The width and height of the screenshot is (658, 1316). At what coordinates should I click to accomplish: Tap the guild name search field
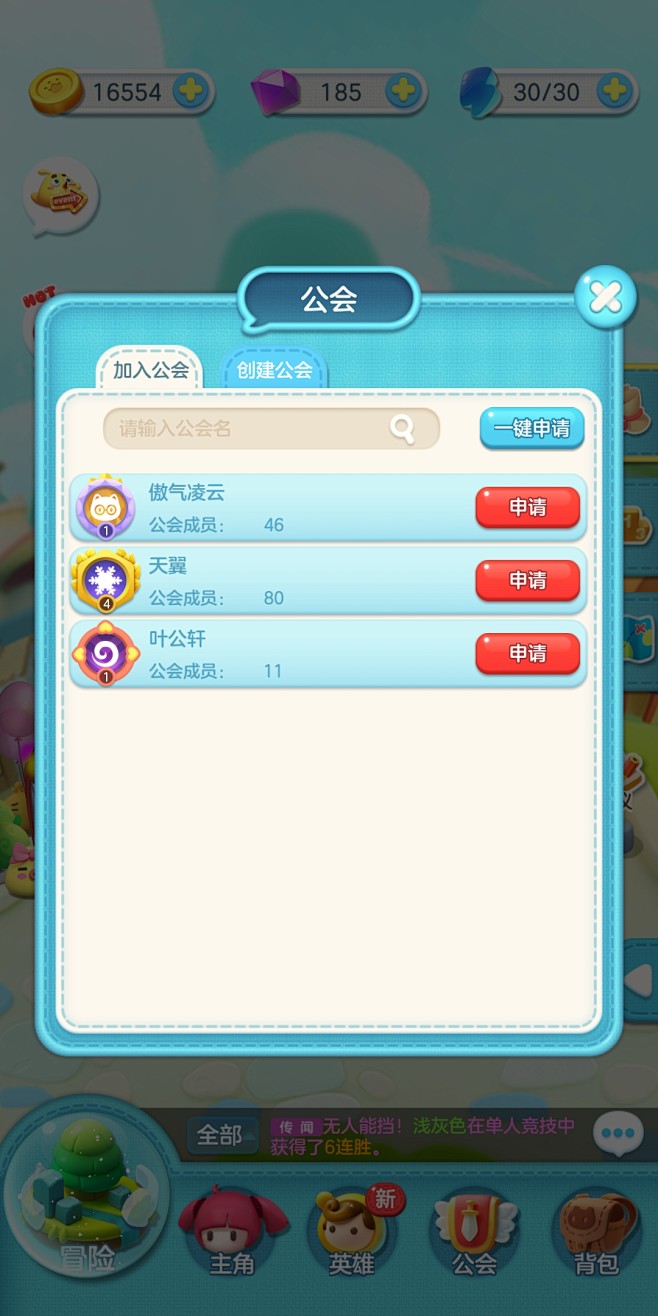coord(271,429)
